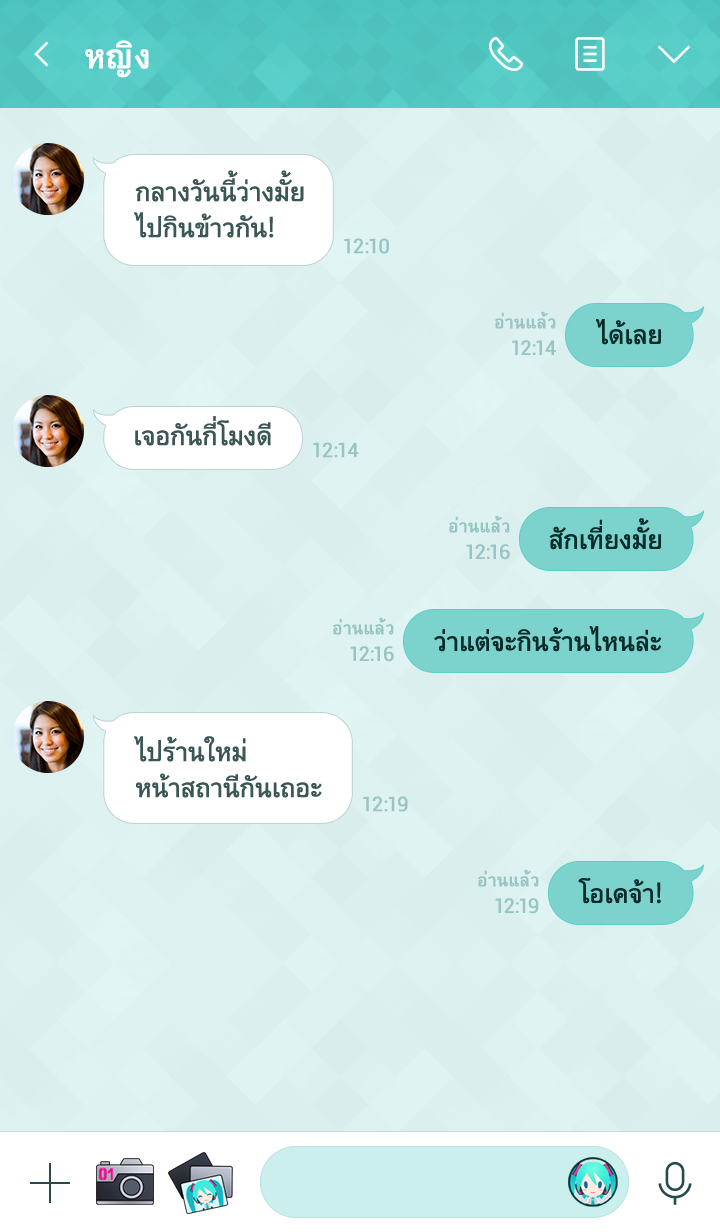Open the plus attachment menu
The image size is (720, 1232).
point(50,1183)
